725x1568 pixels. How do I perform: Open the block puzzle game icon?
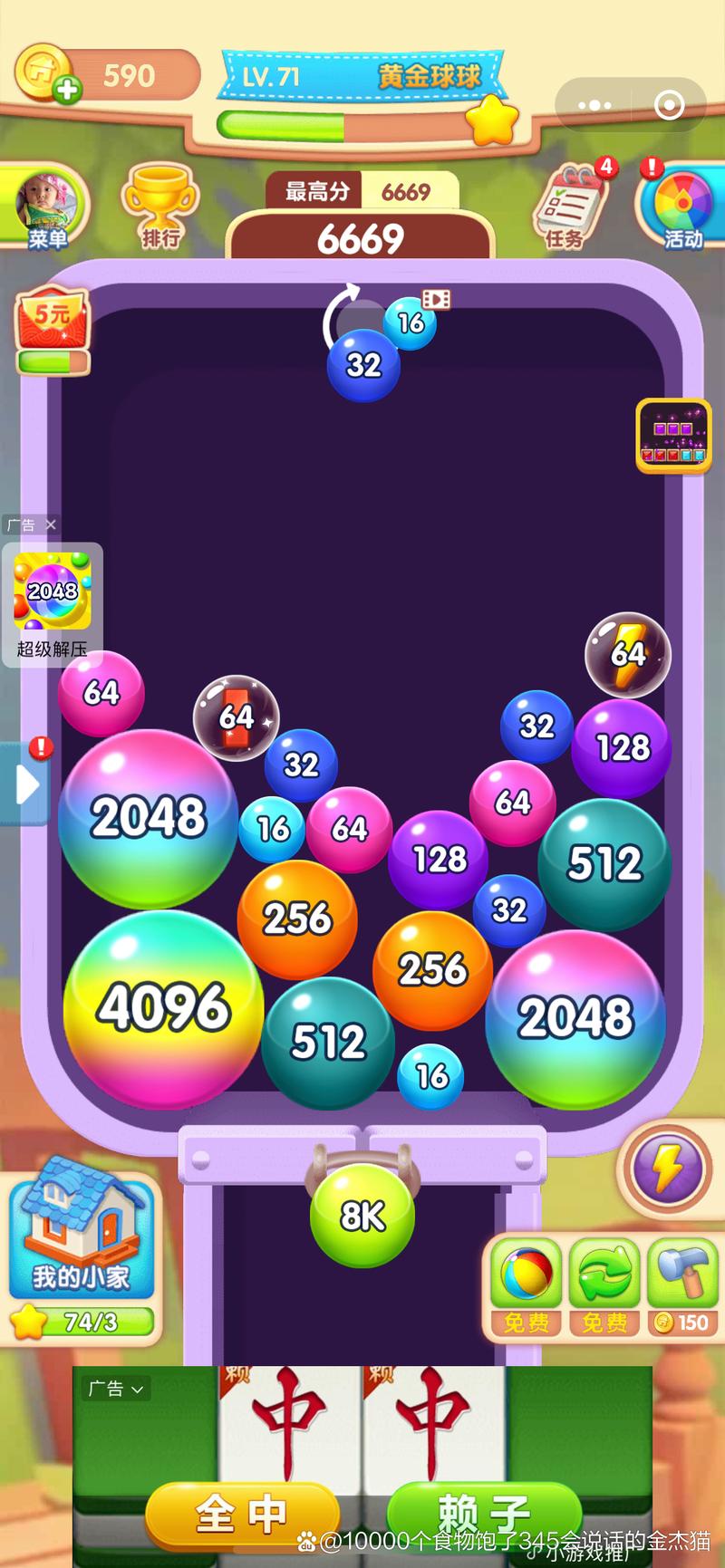672,435
